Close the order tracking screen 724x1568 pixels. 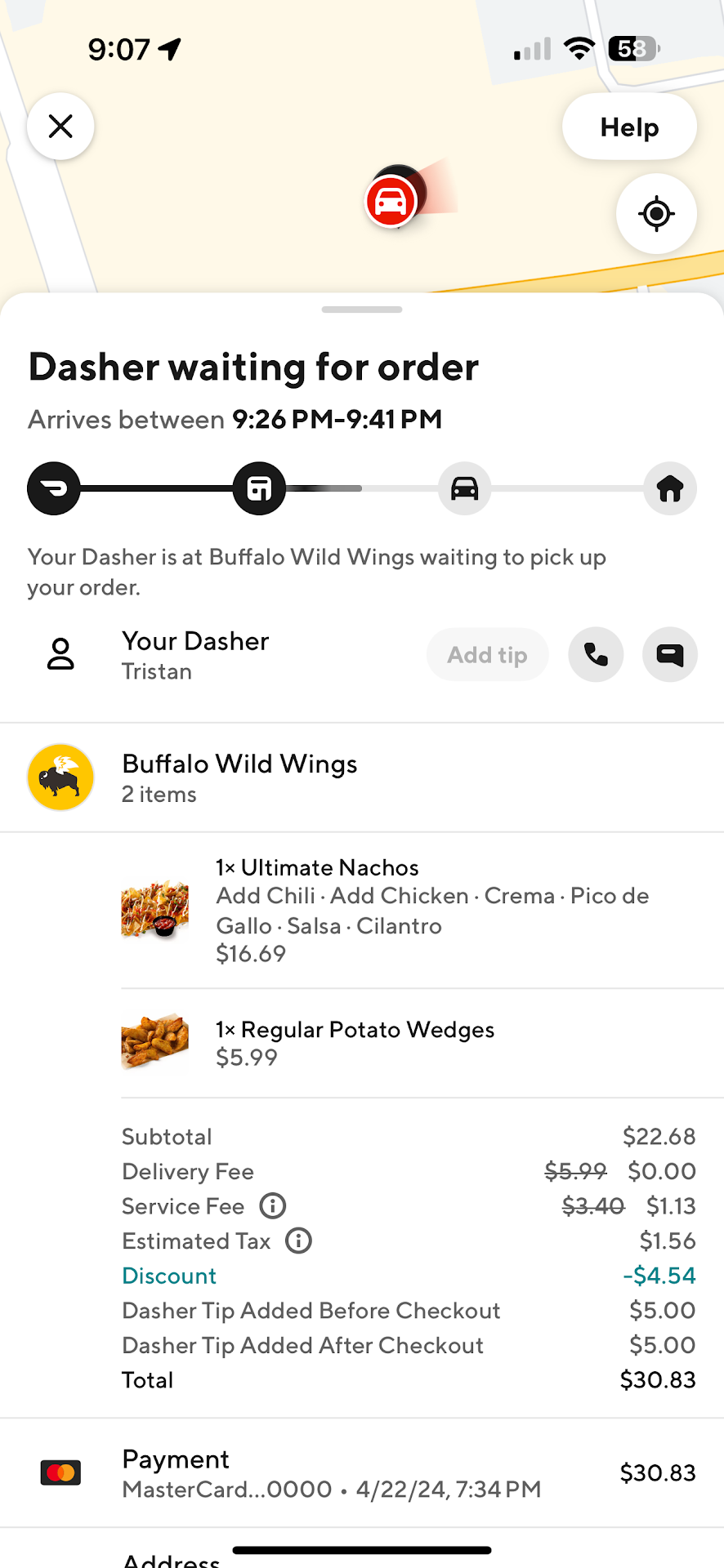60,127
